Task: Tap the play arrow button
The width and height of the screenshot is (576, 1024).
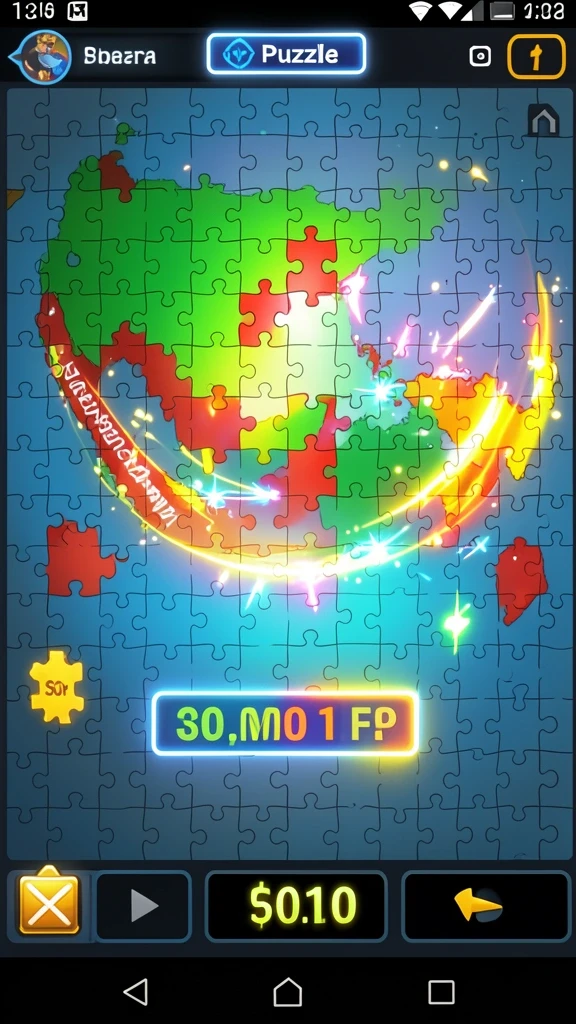Action: click(144, 906)
